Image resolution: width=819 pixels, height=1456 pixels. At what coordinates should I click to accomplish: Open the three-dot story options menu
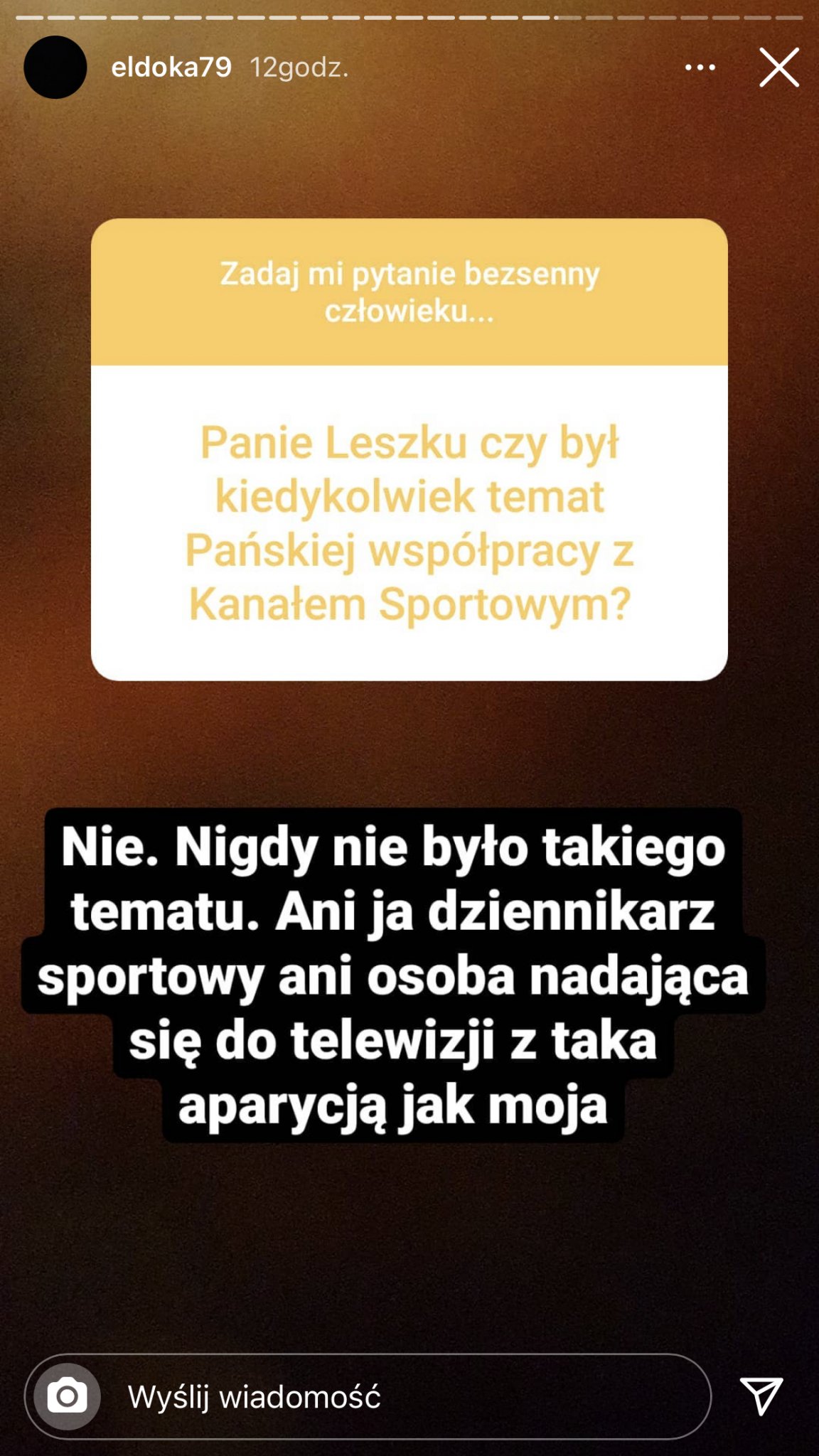pos(700,68)
